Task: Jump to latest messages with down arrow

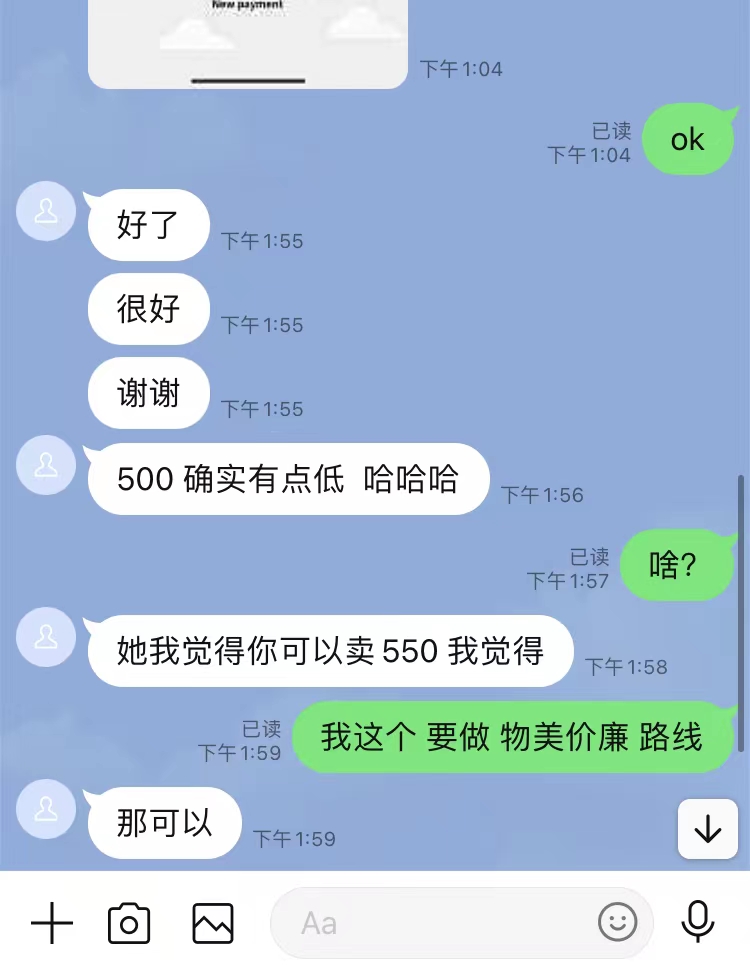Action: point(708,829)
